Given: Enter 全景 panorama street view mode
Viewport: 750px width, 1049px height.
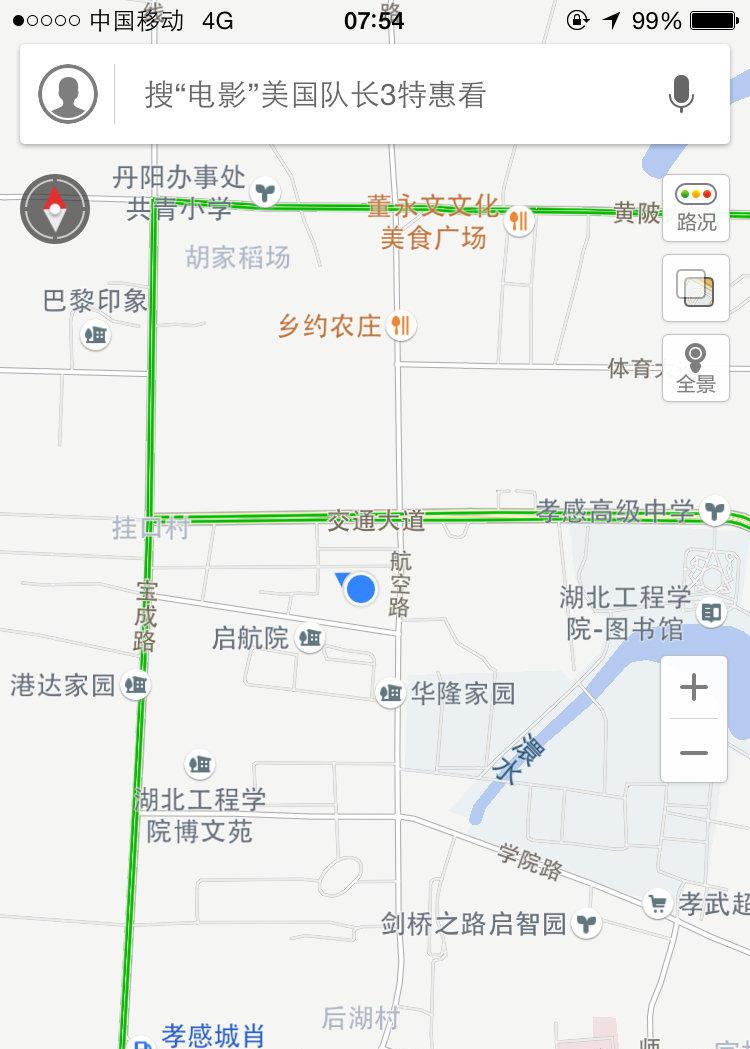Looking at the screenshot, I should click(695, 367).
